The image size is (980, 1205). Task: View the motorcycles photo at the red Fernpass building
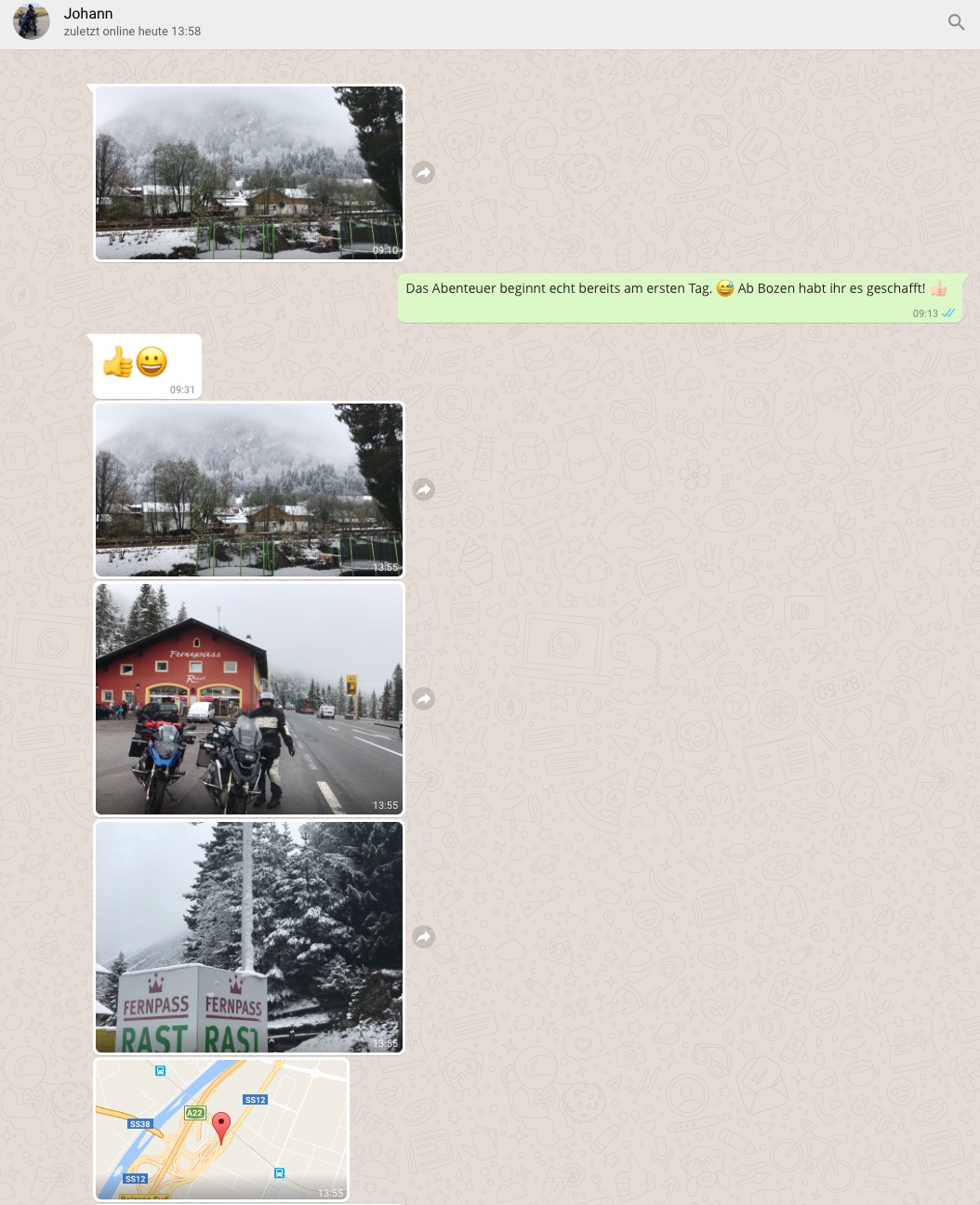(249, 699)
